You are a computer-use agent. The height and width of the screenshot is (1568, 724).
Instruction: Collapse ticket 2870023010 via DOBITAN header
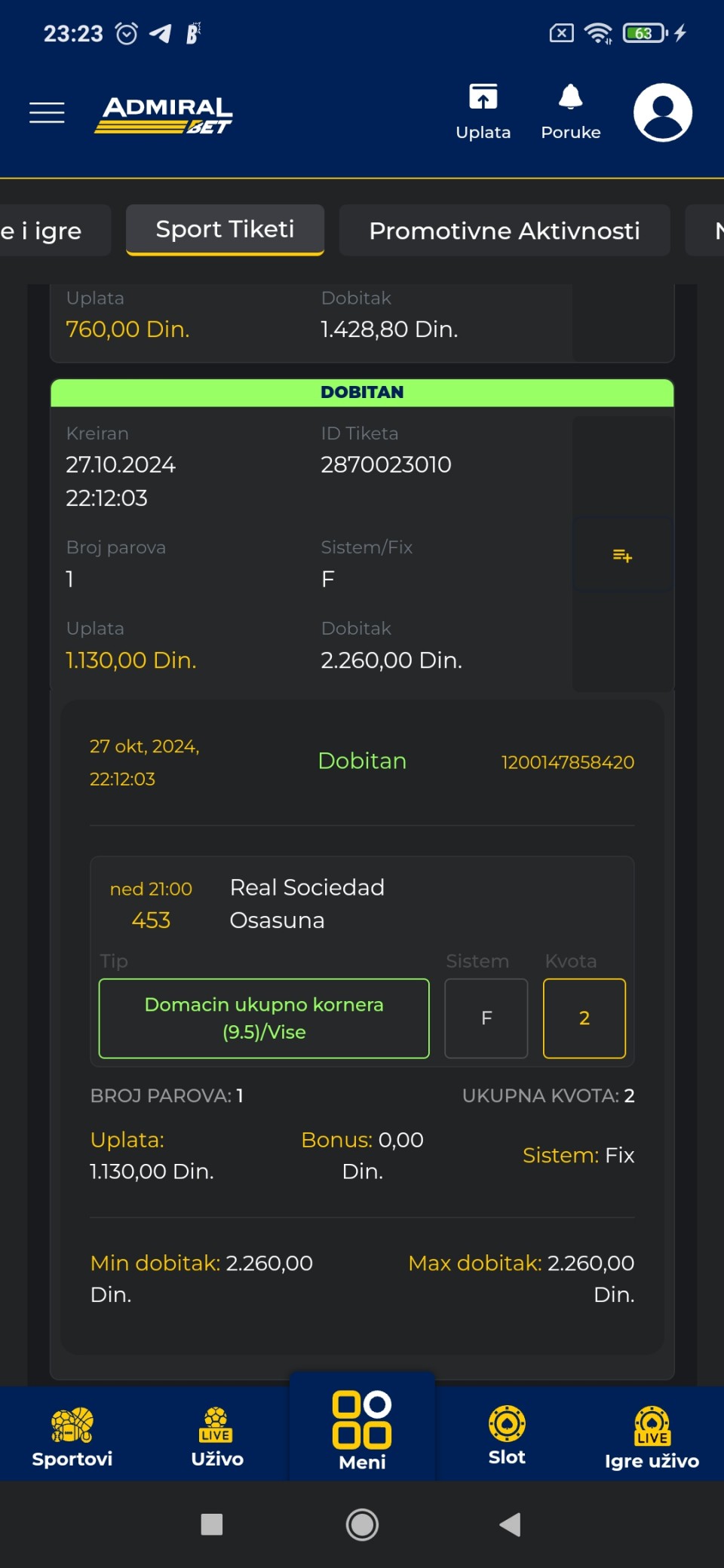[362, 393]
